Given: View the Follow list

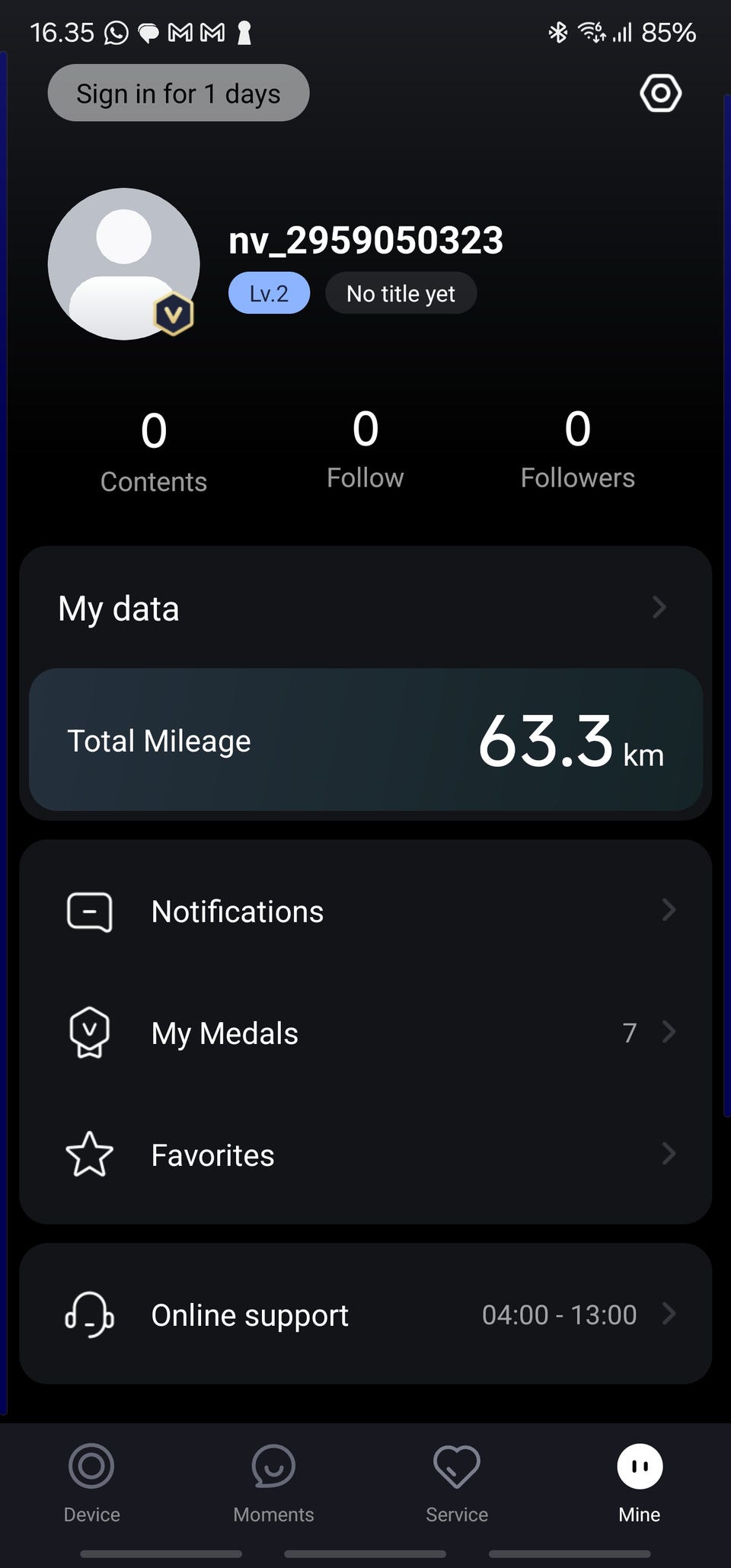Looking at the screenshot, I should (365, 449).
